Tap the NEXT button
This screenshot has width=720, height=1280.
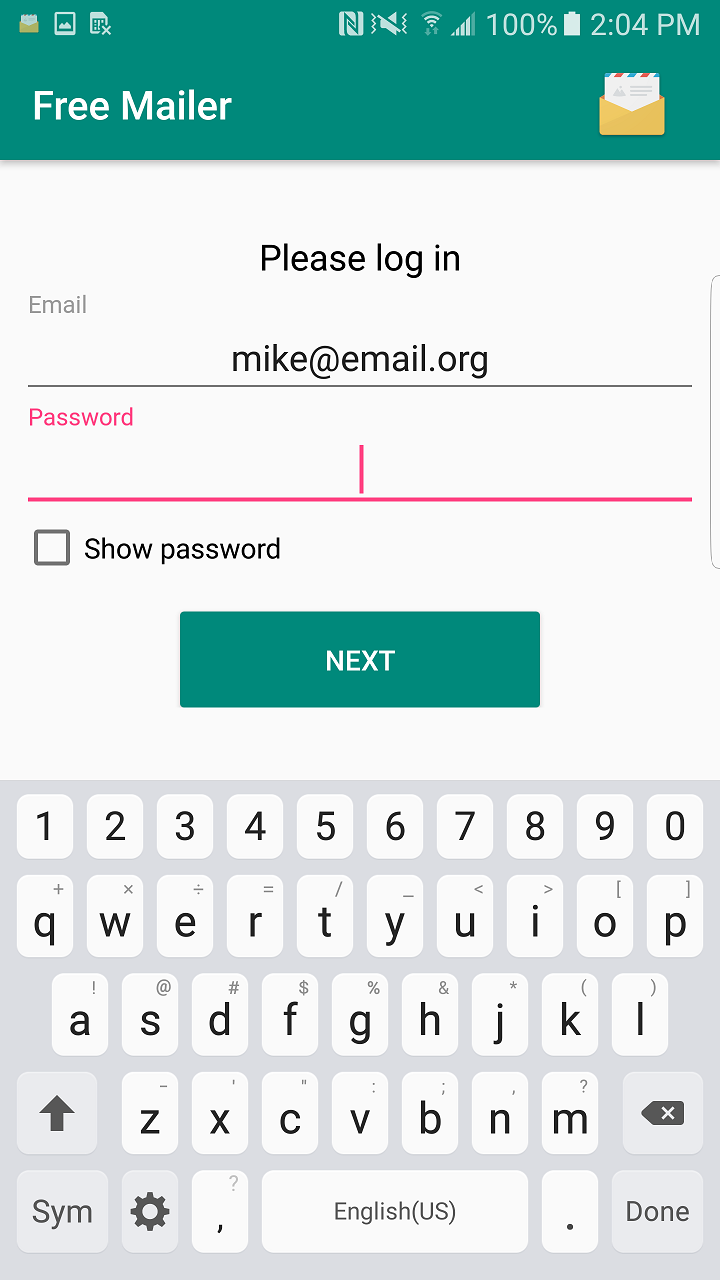(x=360, y=660)
